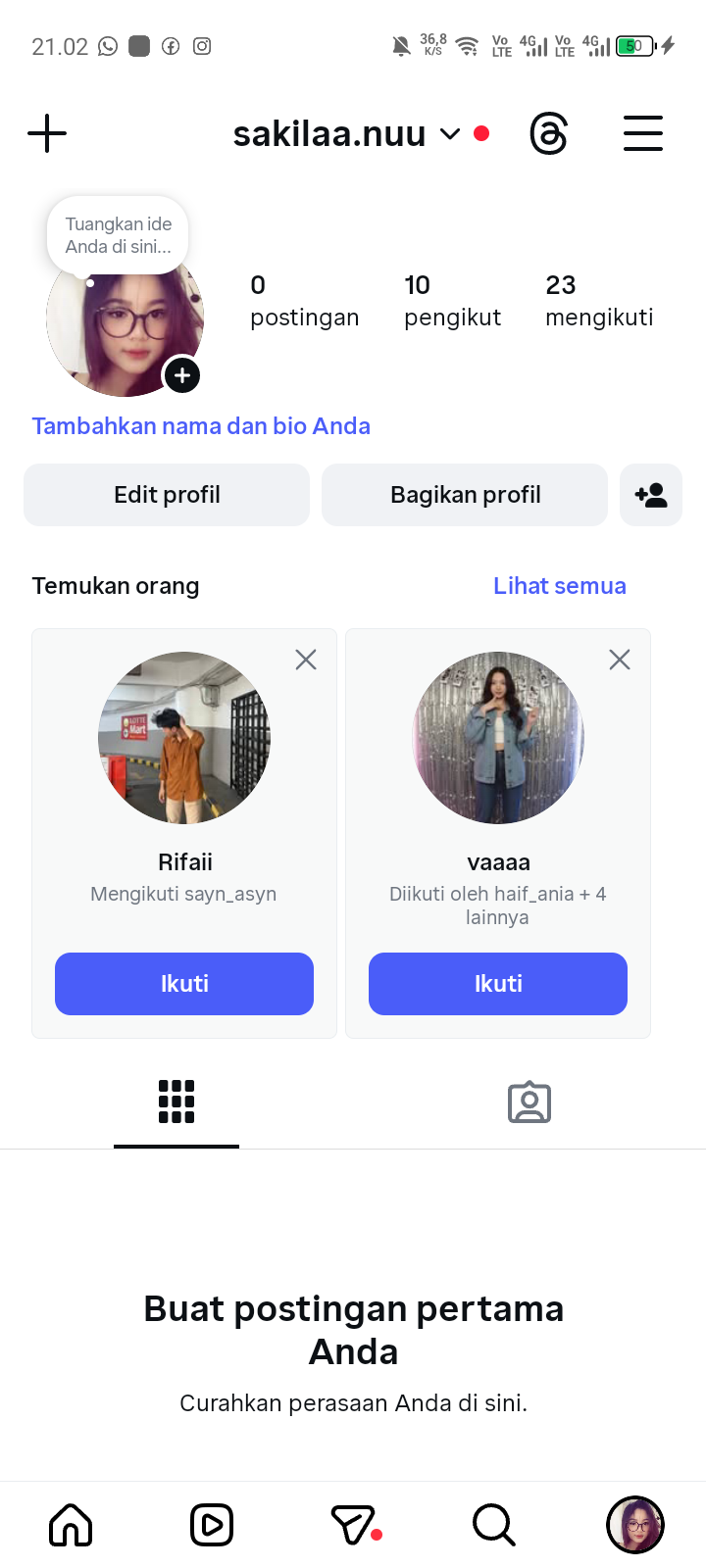Dismiss the Rifaii suggestion card
Viewport: 706px width, 1568px height.
pos(306,660)
